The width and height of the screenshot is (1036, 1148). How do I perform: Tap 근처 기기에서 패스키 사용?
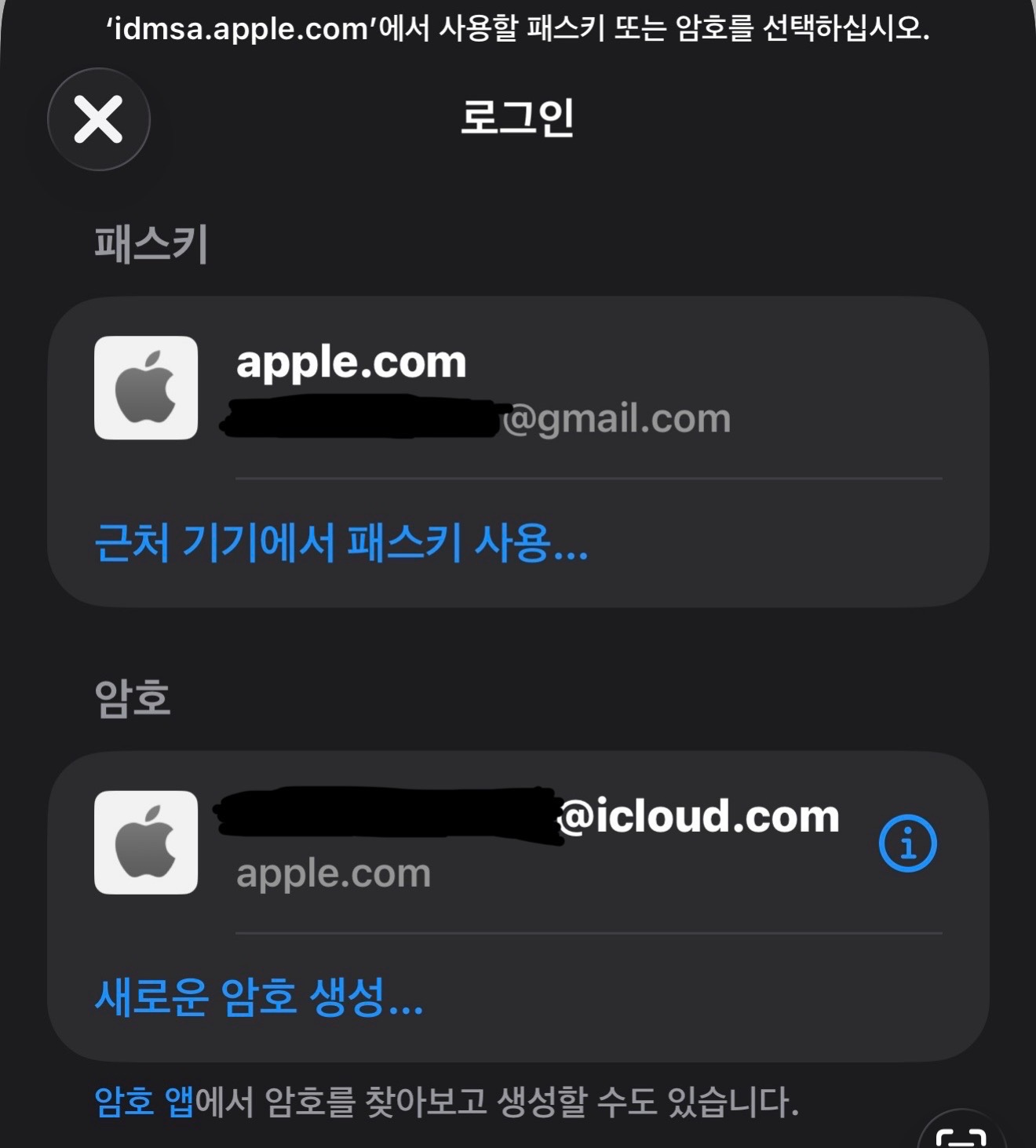point(341,543)
